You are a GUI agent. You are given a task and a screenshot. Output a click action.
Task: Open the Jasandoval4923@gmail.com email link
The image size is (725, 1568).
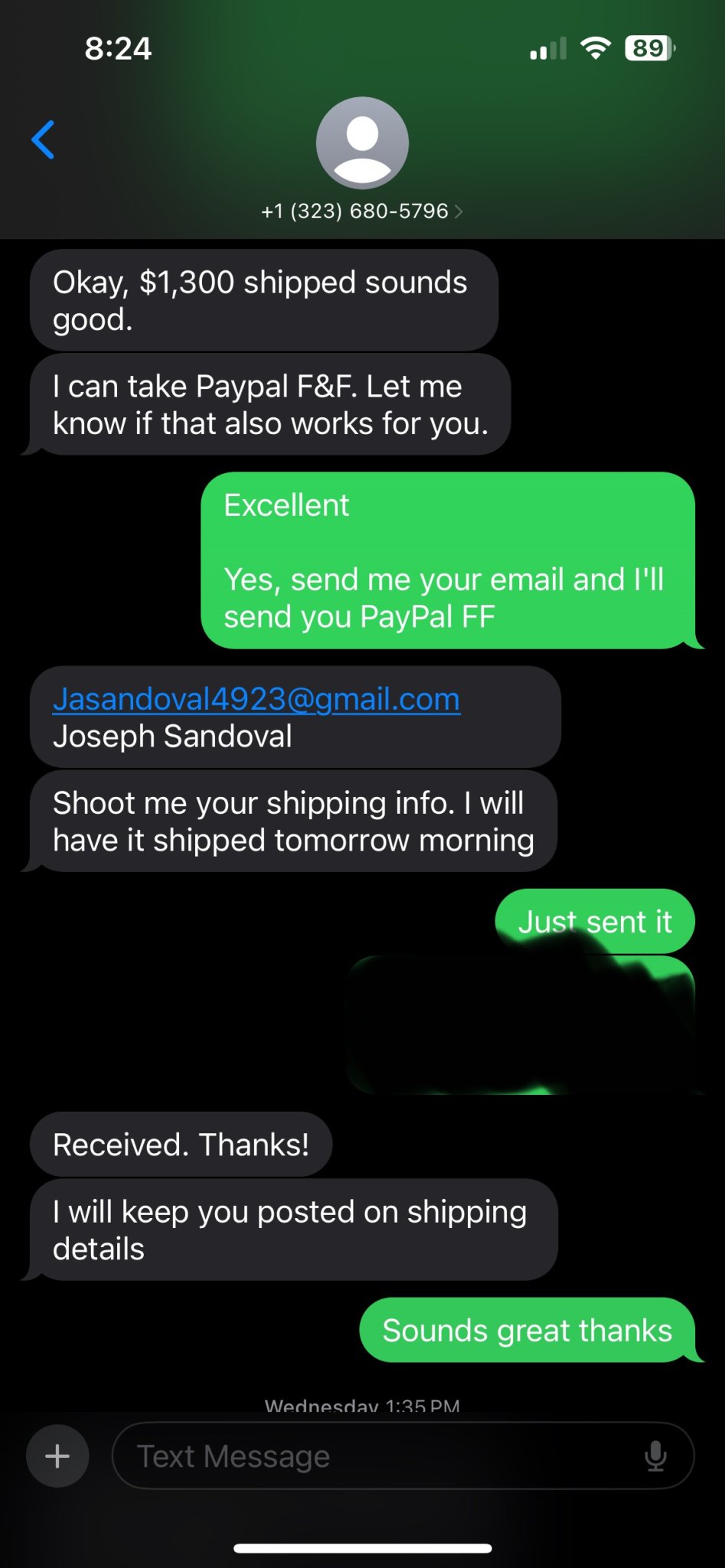[x=256, y=699]
